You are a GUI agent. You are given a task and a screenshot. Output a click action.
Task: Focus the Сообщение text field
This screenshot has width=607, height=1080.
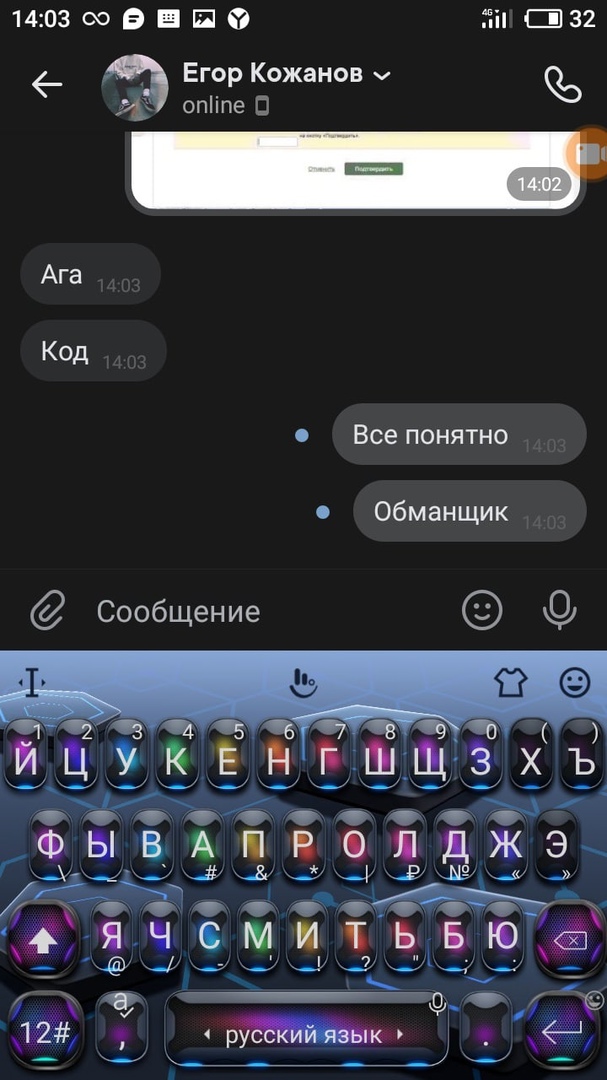click(270, 611)
